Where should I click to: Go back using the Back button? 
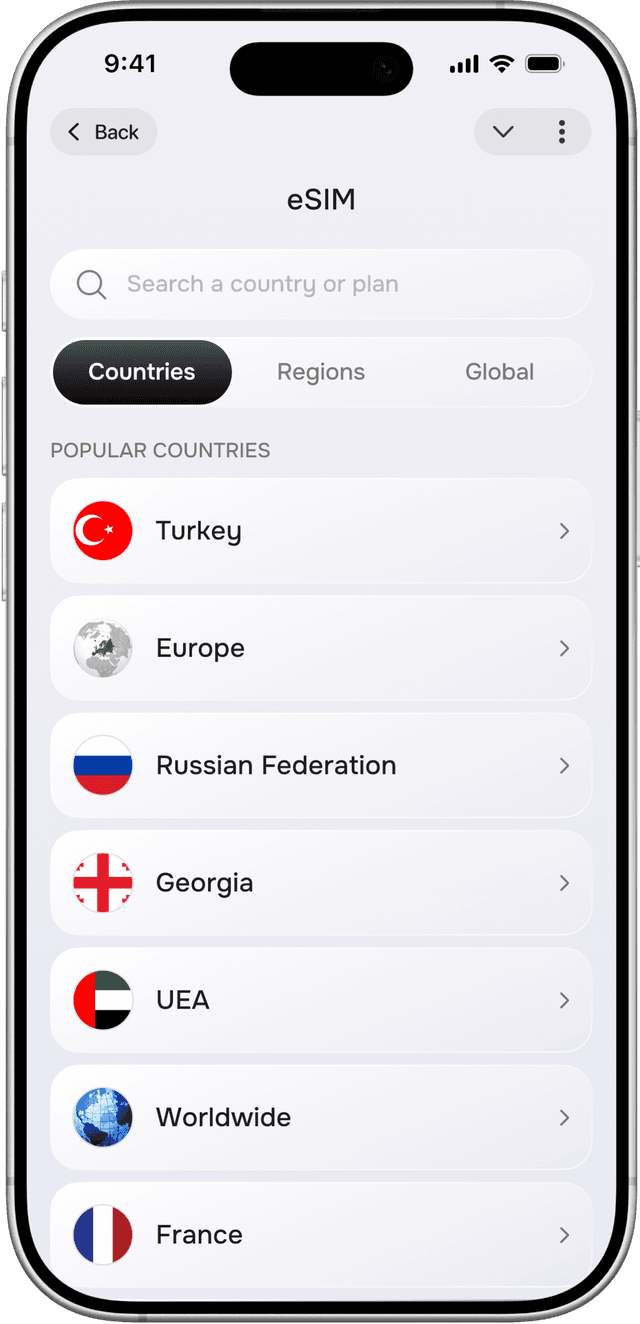click(x=104, y=132)
